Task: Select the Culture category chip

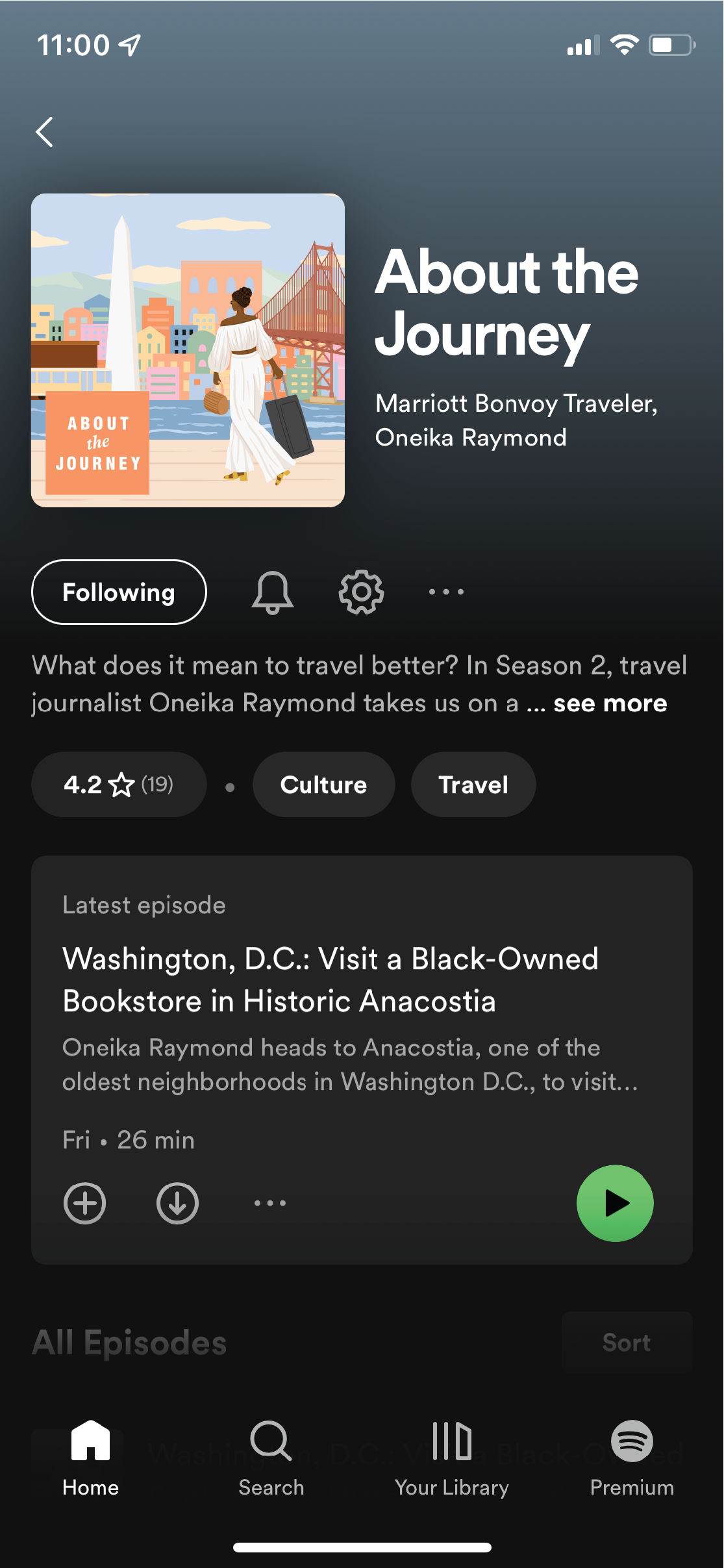Action: pyautogui.click(x=323, y=785)
